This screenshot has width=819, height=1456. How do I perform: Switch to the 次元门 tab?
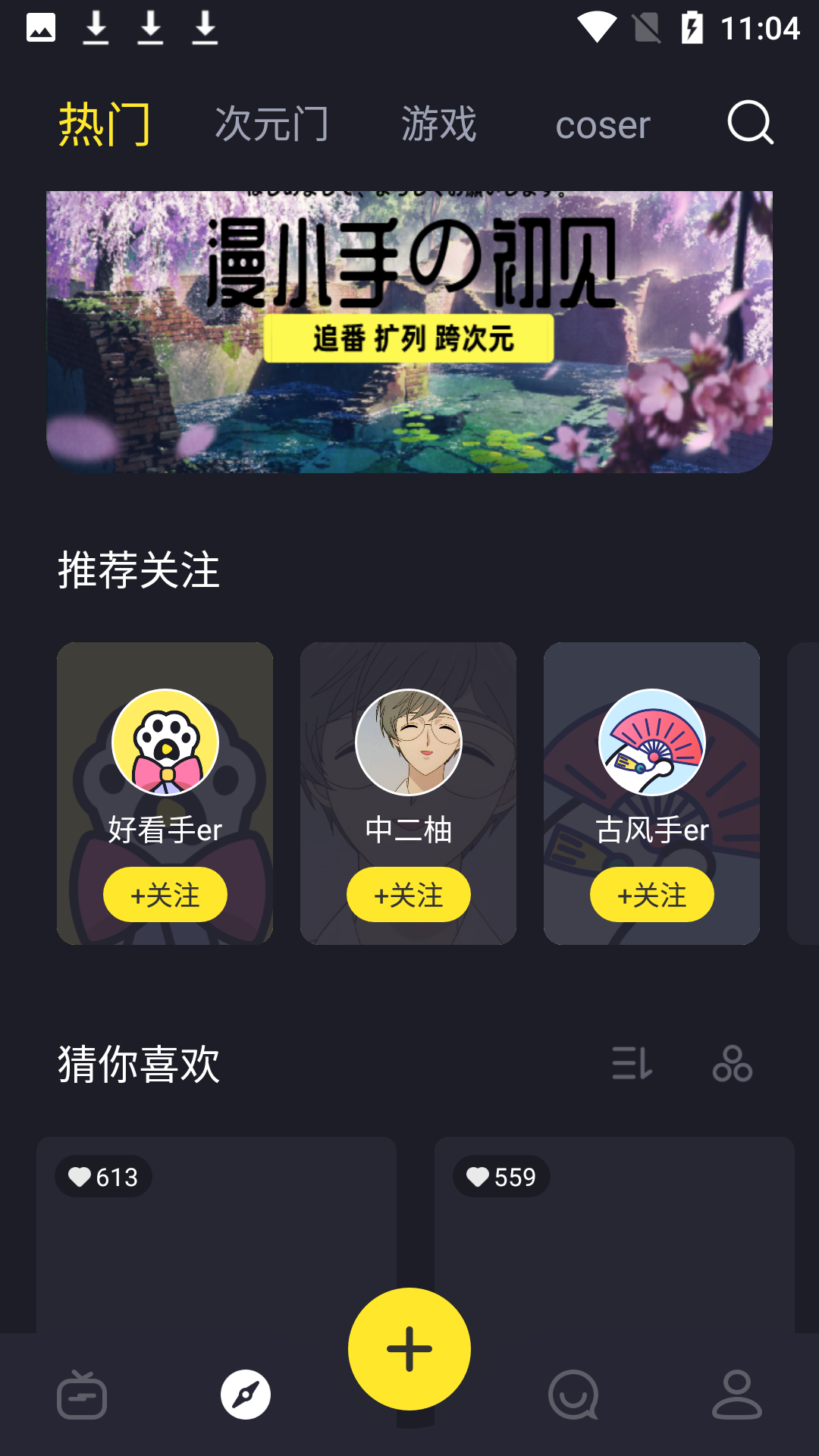[271, 124]
